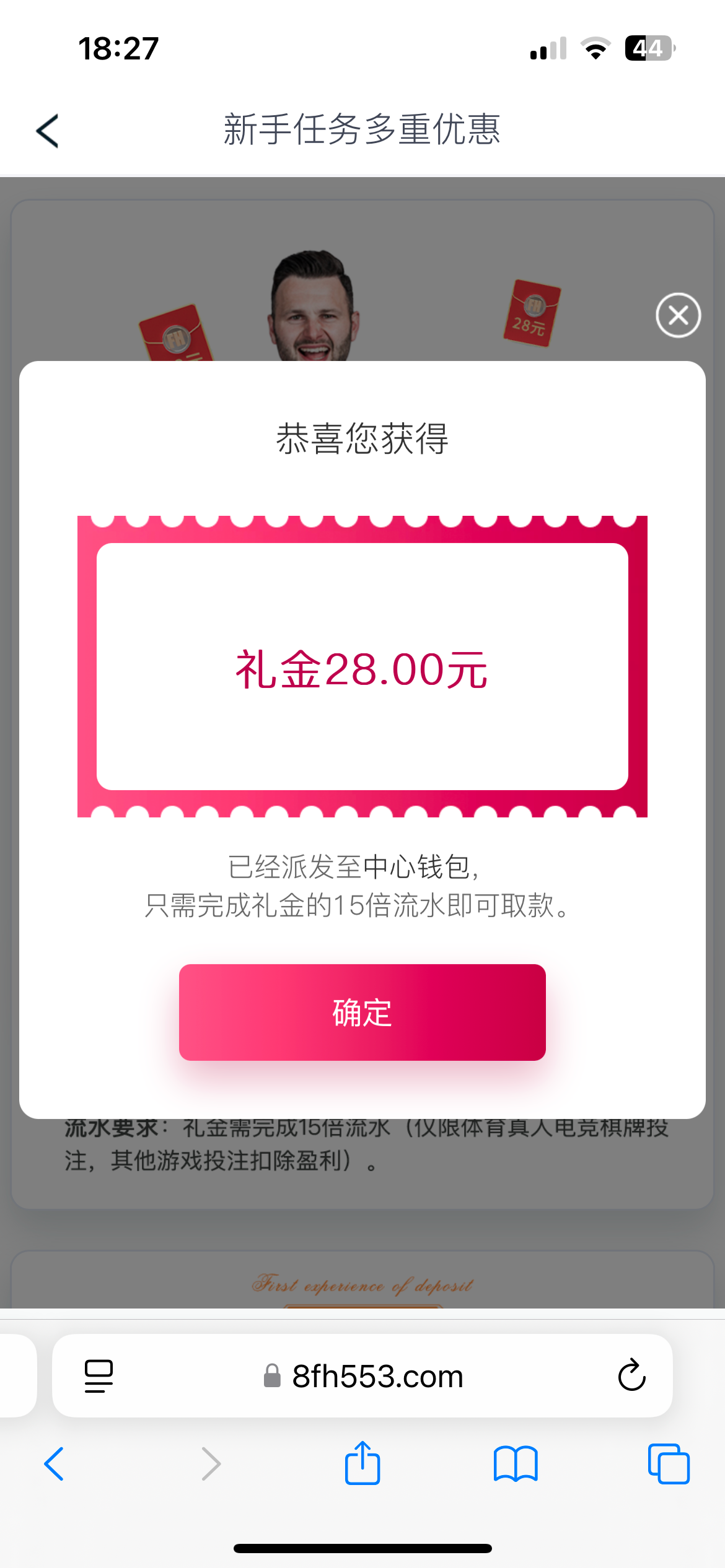Go back from 新手任务多重优惠 page

click(48, 131)
